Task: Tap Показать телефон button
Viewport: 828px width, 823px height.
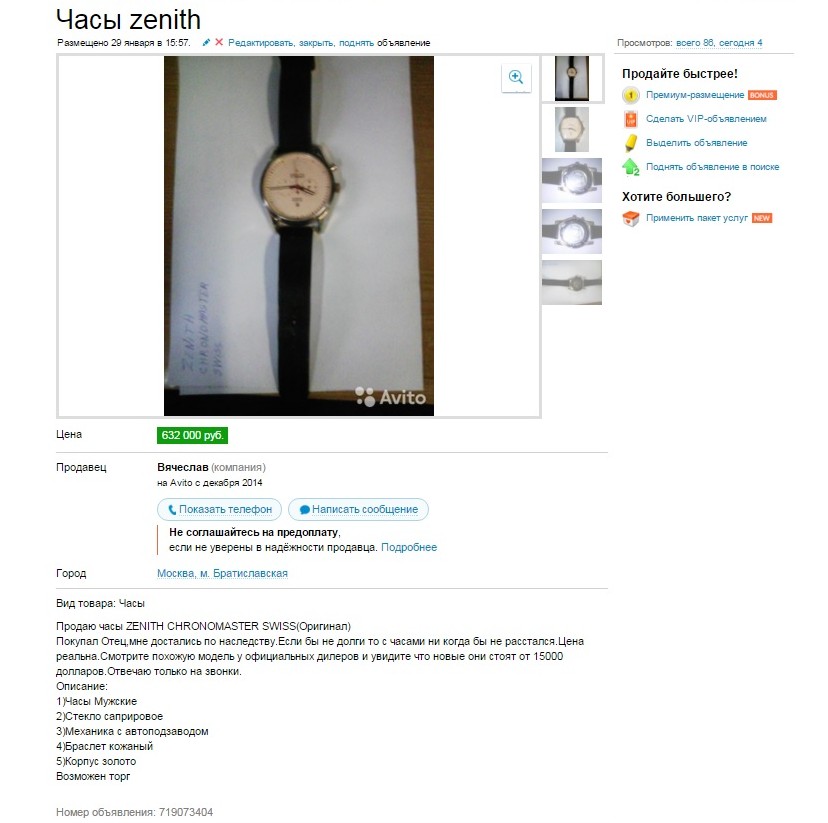Action: 219,509
